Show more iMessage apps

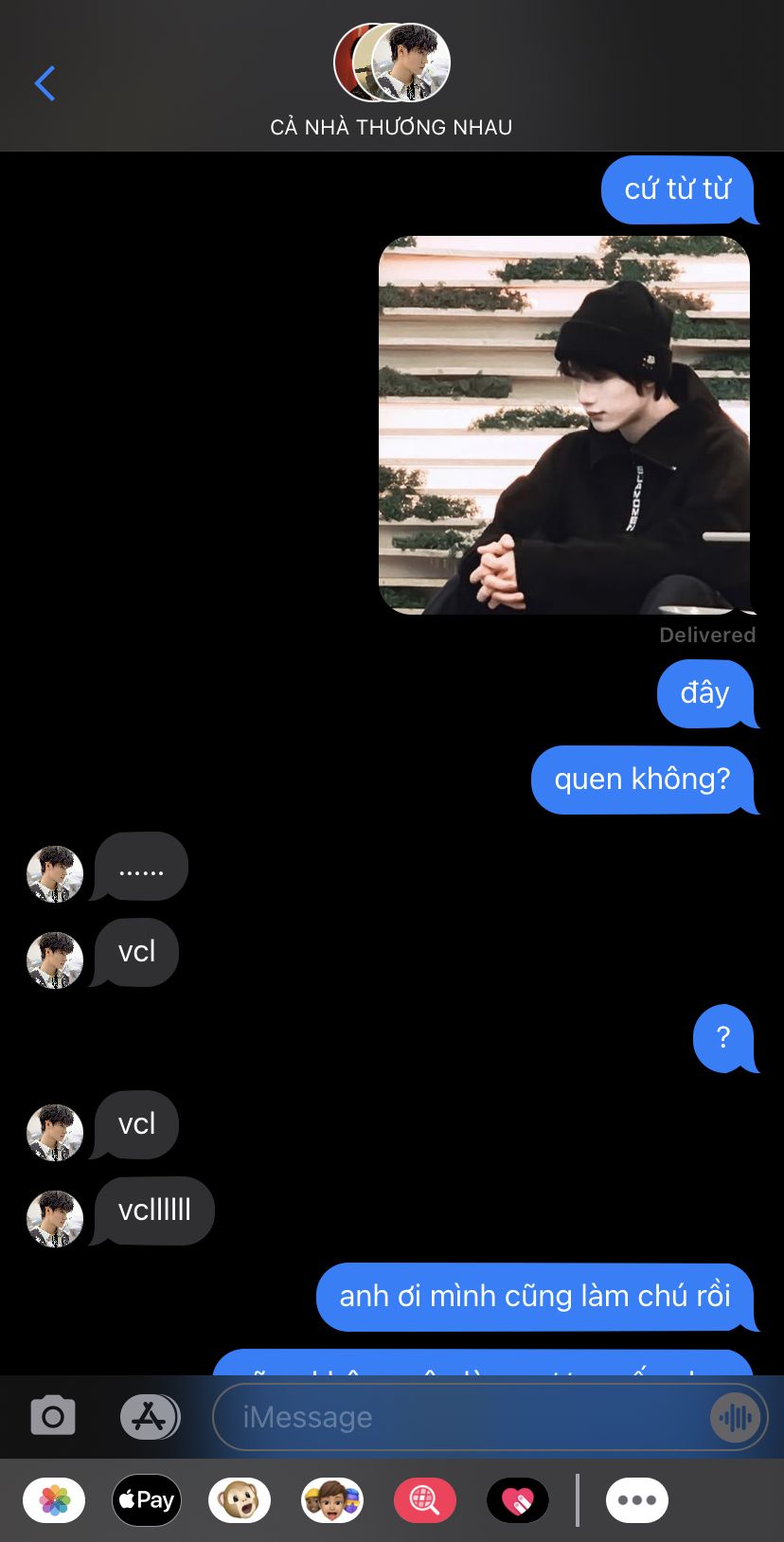pyautogui.click(x=636, y=1500)
